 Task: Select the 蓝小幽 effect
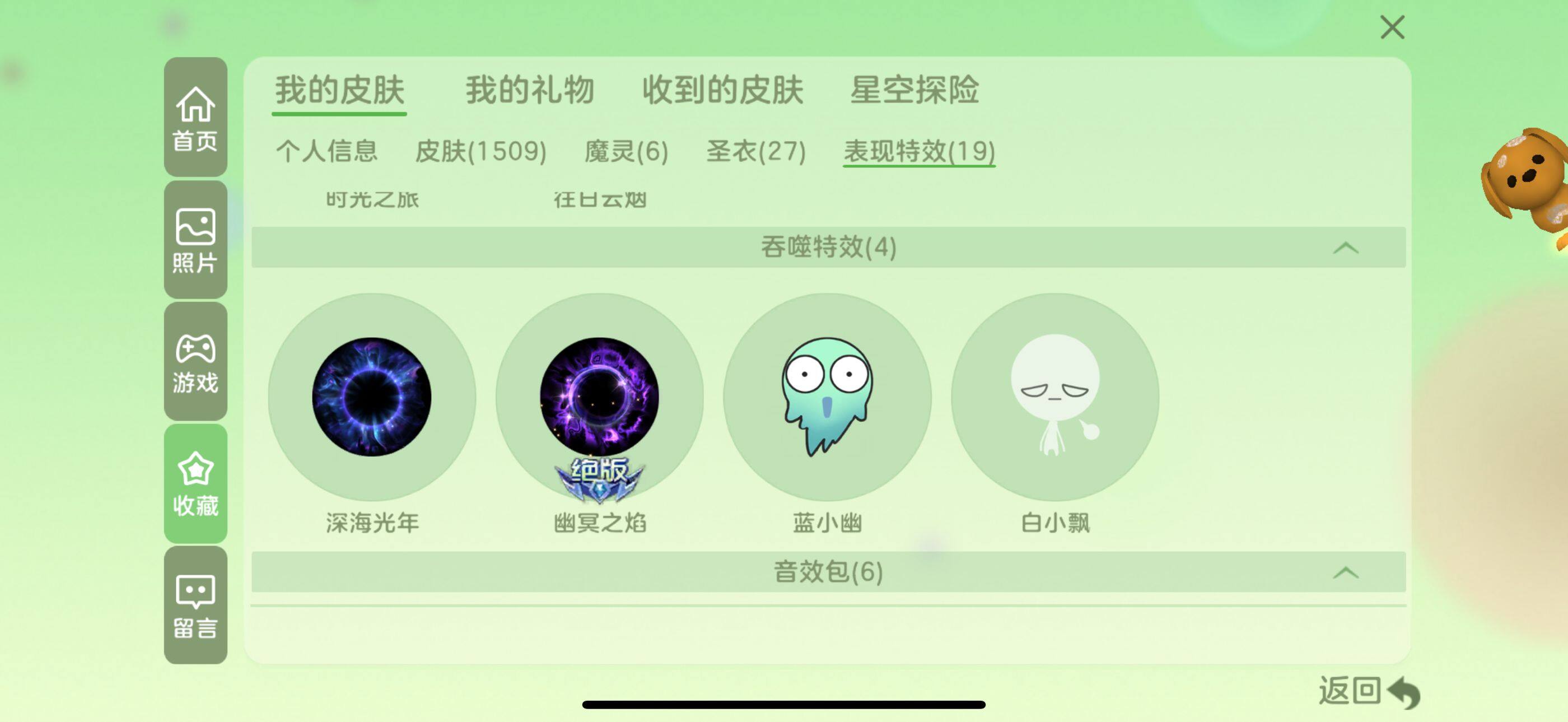pos(827,397)
